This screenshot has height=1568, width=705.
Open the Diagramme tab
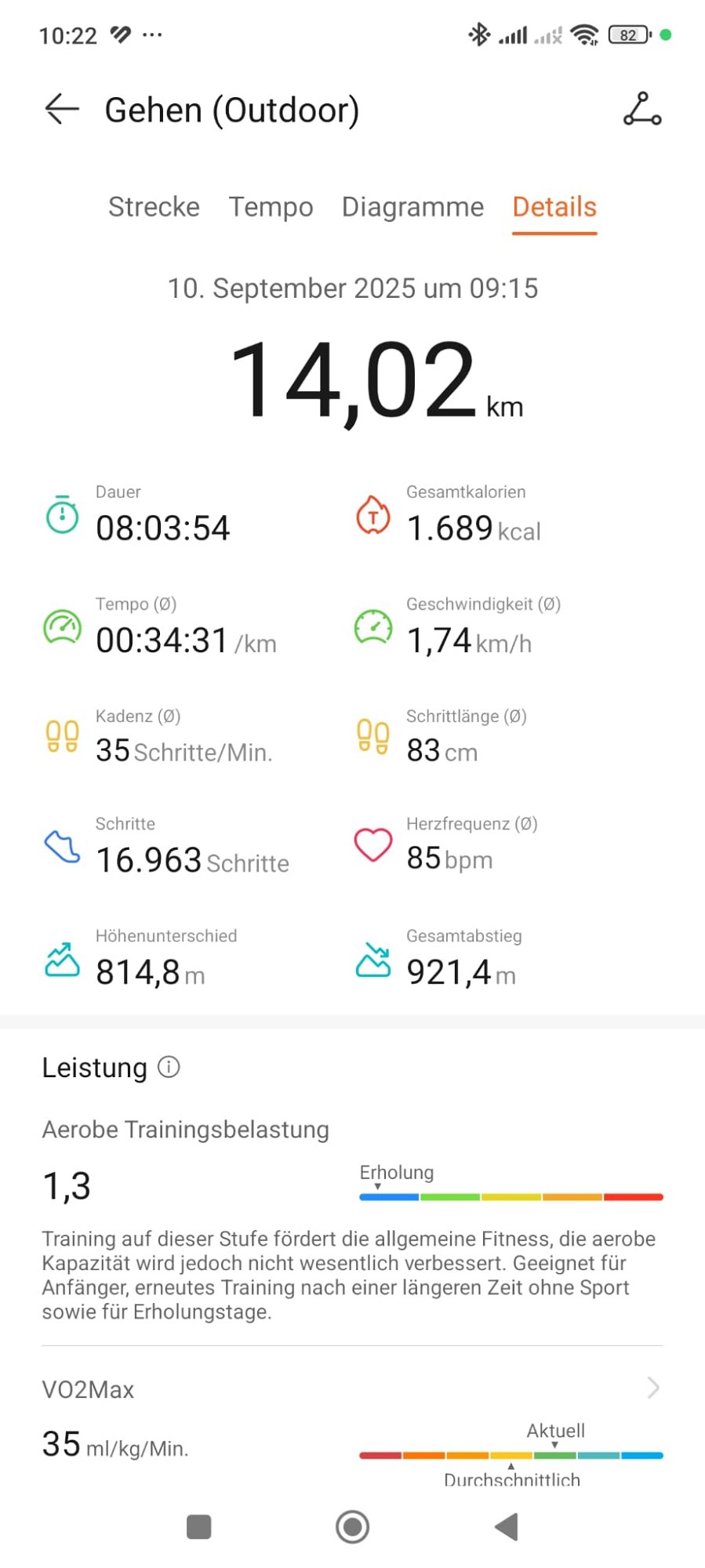[412, 207]
